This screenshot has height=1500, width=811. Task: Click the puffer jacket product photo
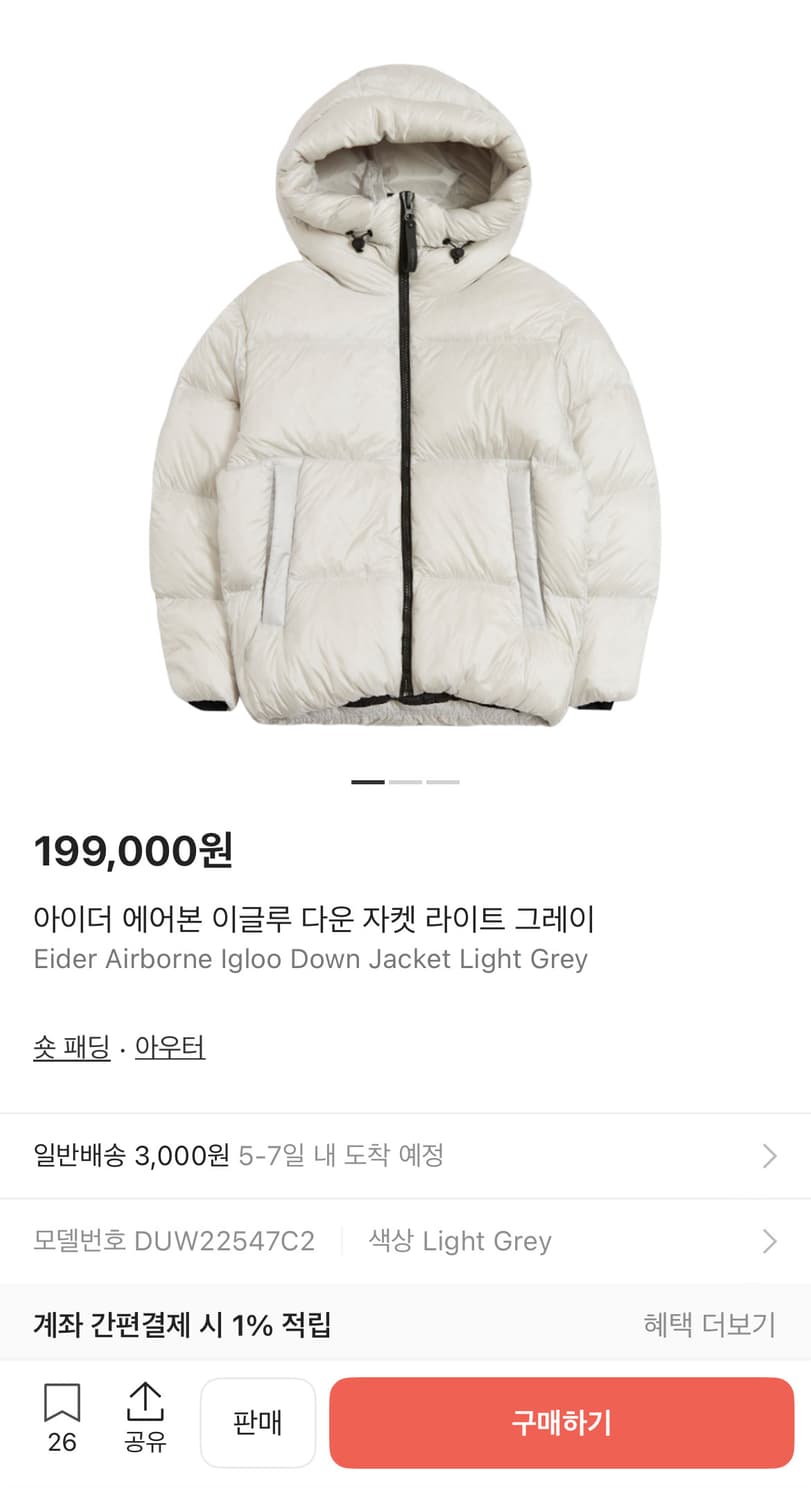click(405, 400)
